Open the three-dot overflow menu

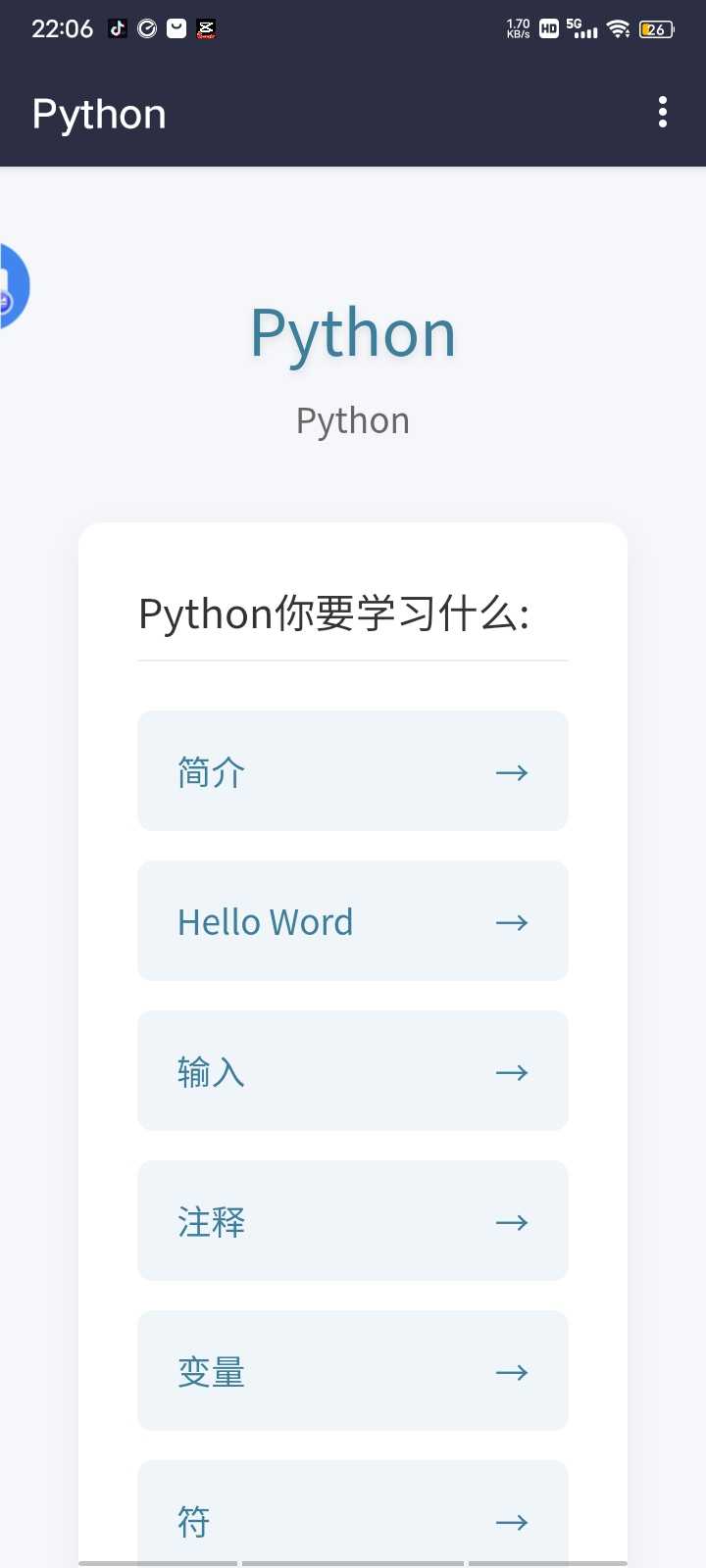(x=663, y=113)
